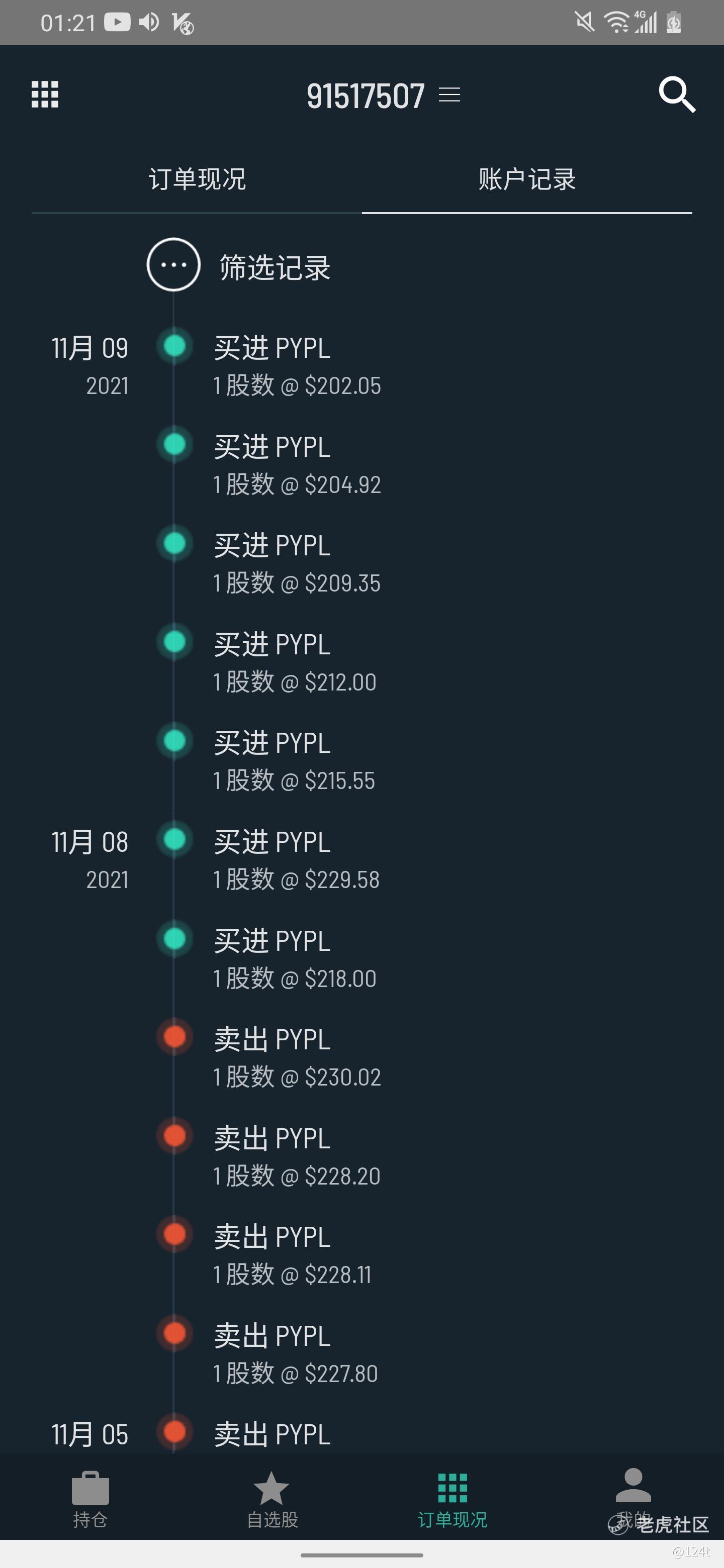Open the grid menu icon

click(x=45, y=94)
